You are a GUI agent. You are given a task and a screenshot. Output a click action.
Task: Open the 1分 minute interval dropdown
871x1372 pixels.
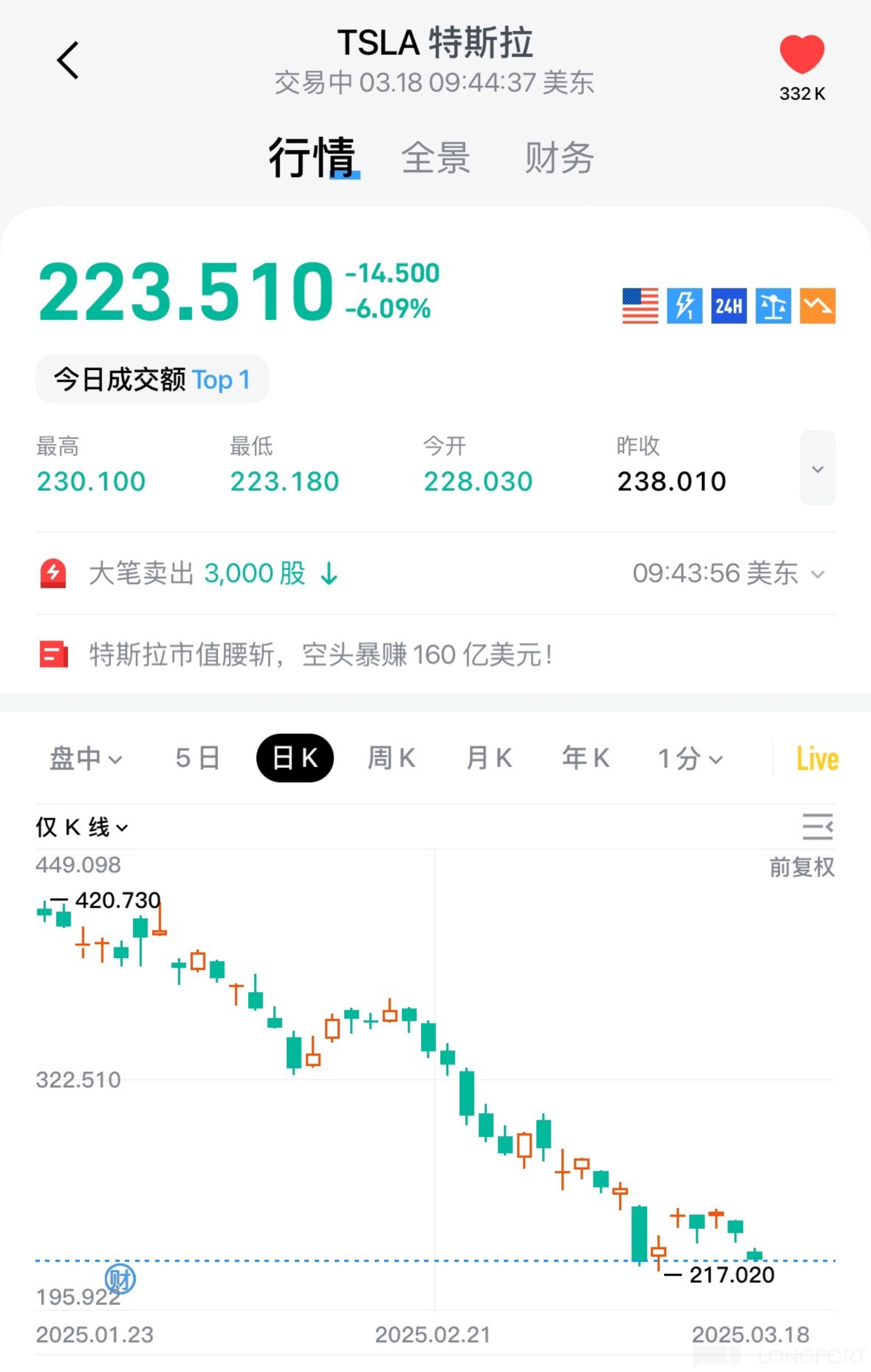690,758
